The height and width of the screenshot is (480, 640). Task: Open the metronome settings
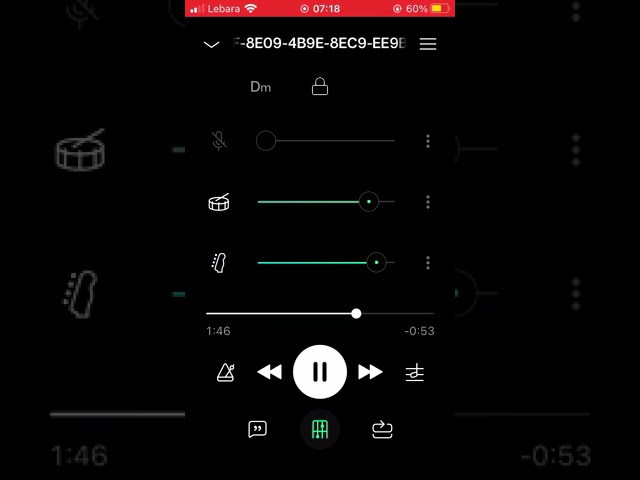(x=226, y=372)
